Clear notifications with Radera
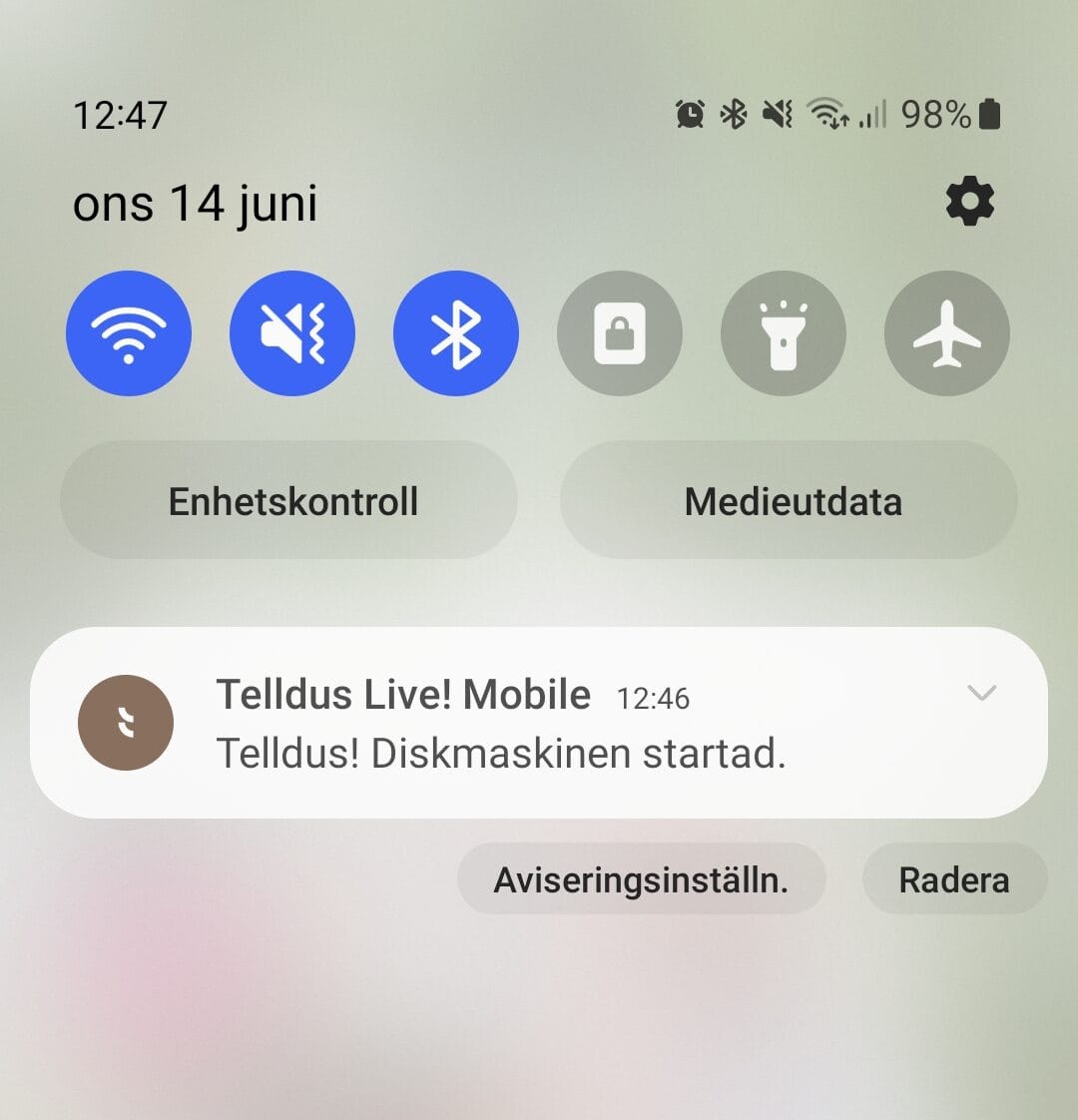This screenshot has width=1078, height=1120. coord(954,879)
